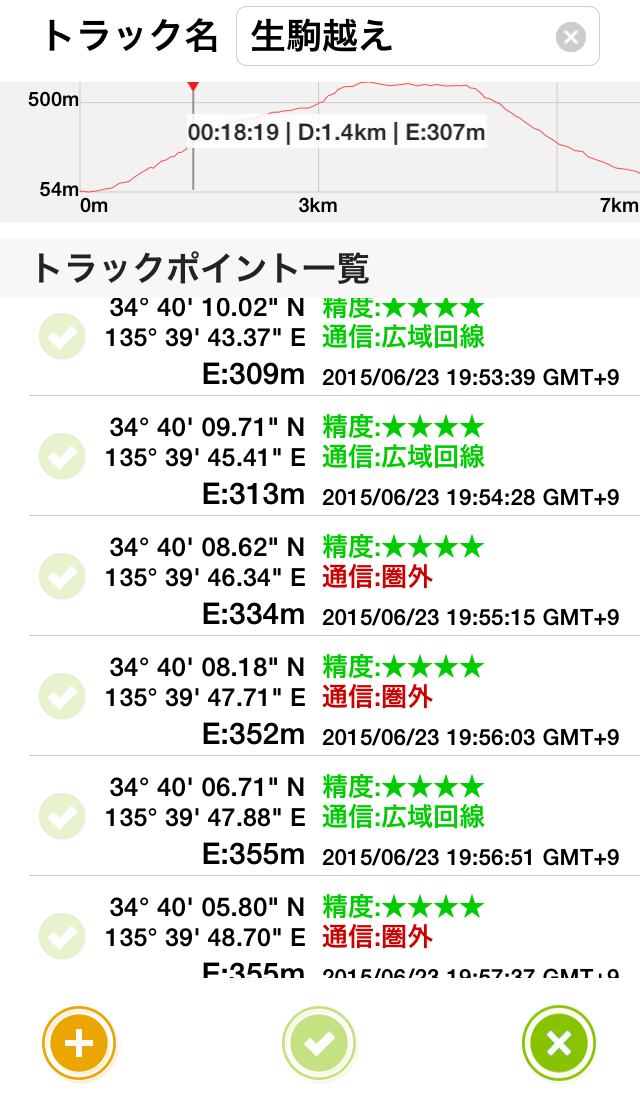Uncheck the E:334m track point
The width and height of the screenshot is (640, 1093).
[62, 576]
